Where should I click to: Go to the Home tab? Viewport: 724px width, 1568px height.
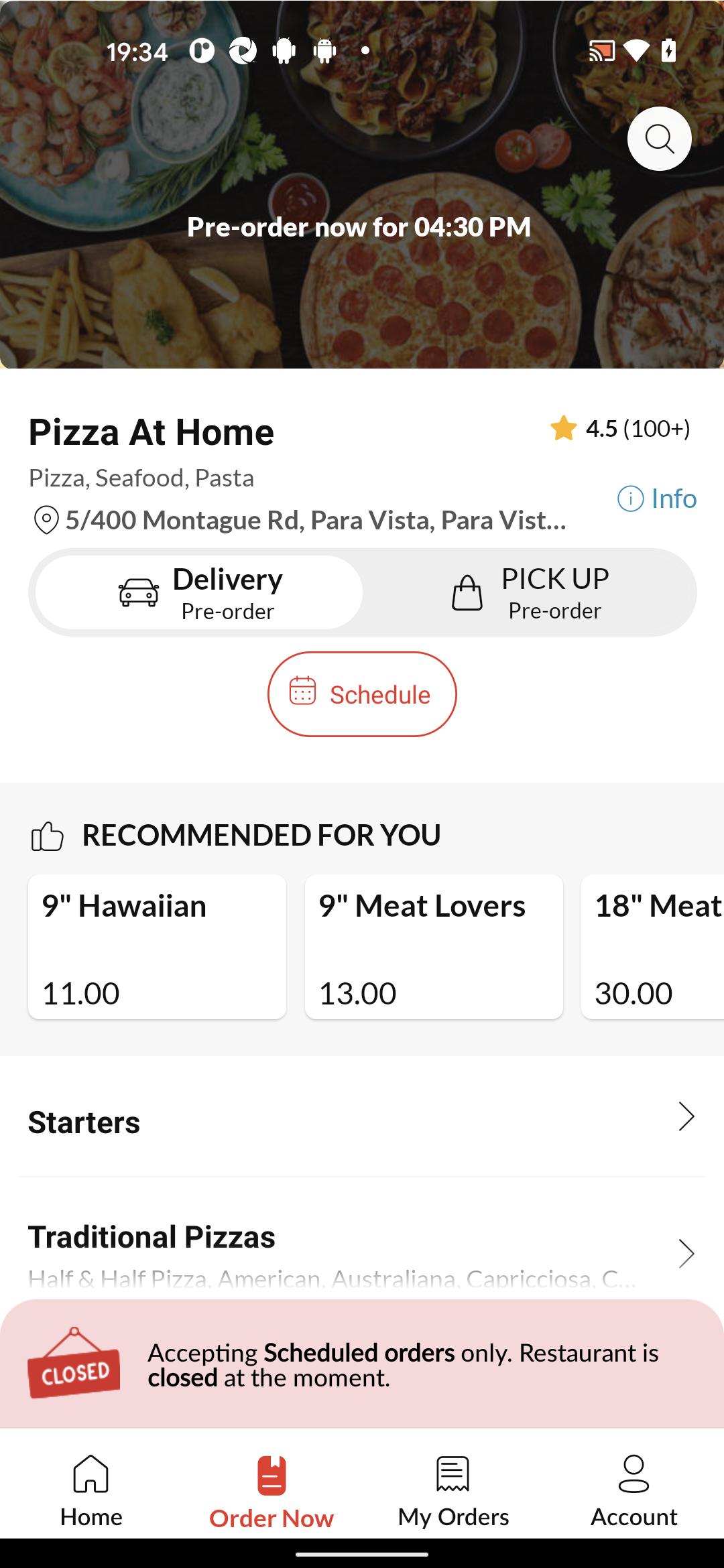pos(91,1490)
